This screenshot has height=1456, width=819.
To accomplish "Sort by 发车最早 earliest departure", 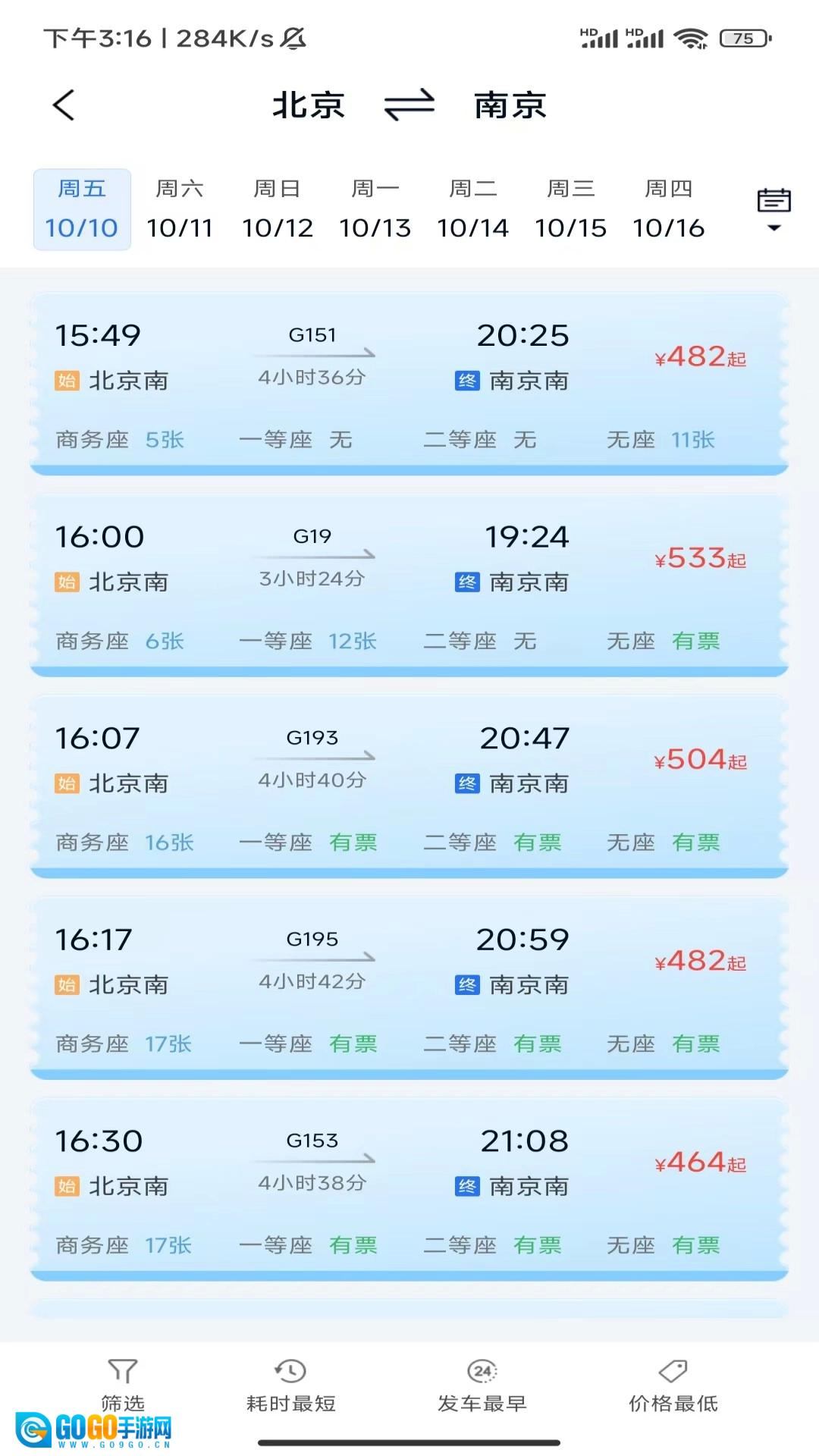I will 482,1385.
